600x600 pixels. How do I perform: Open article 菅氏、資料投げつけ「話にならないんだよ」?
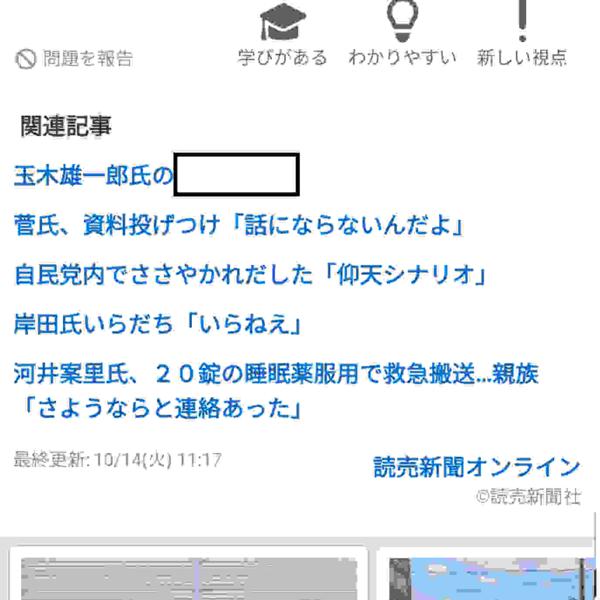point(238,225)
